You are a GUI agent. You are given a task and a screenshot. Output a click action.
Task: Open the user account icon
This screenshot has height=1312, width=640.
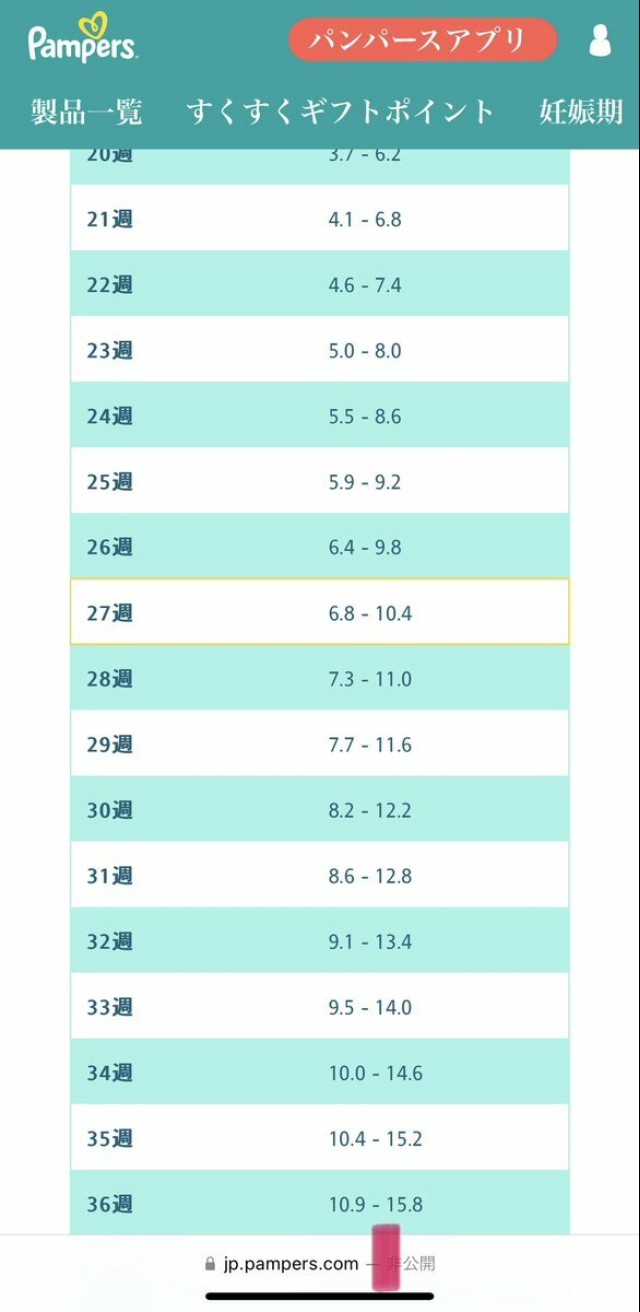point(599,41)
